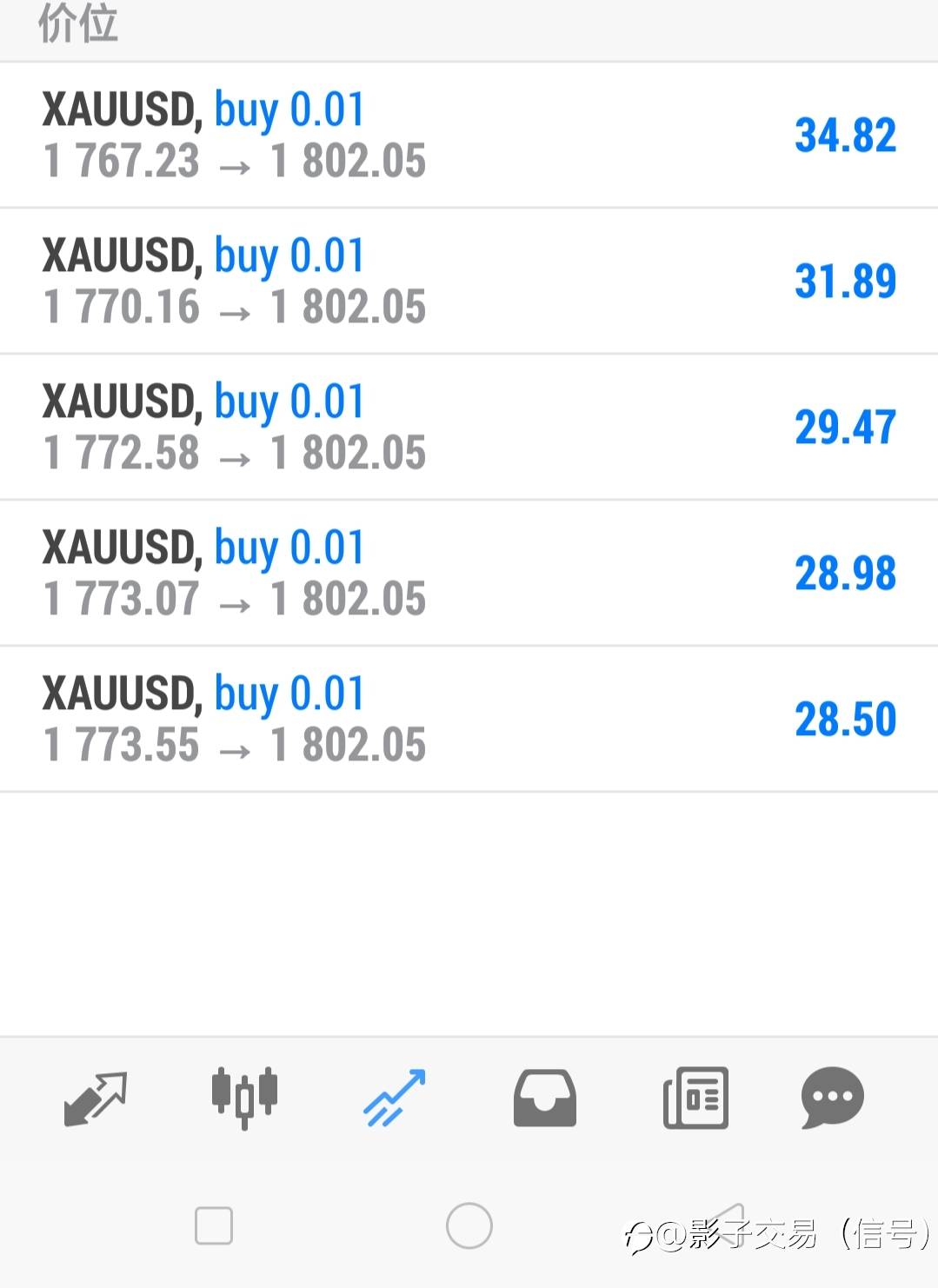Viewport: 938px width, 1288px height.
Task: Open the Messages chat tab
Action: tap(832, 1099)
